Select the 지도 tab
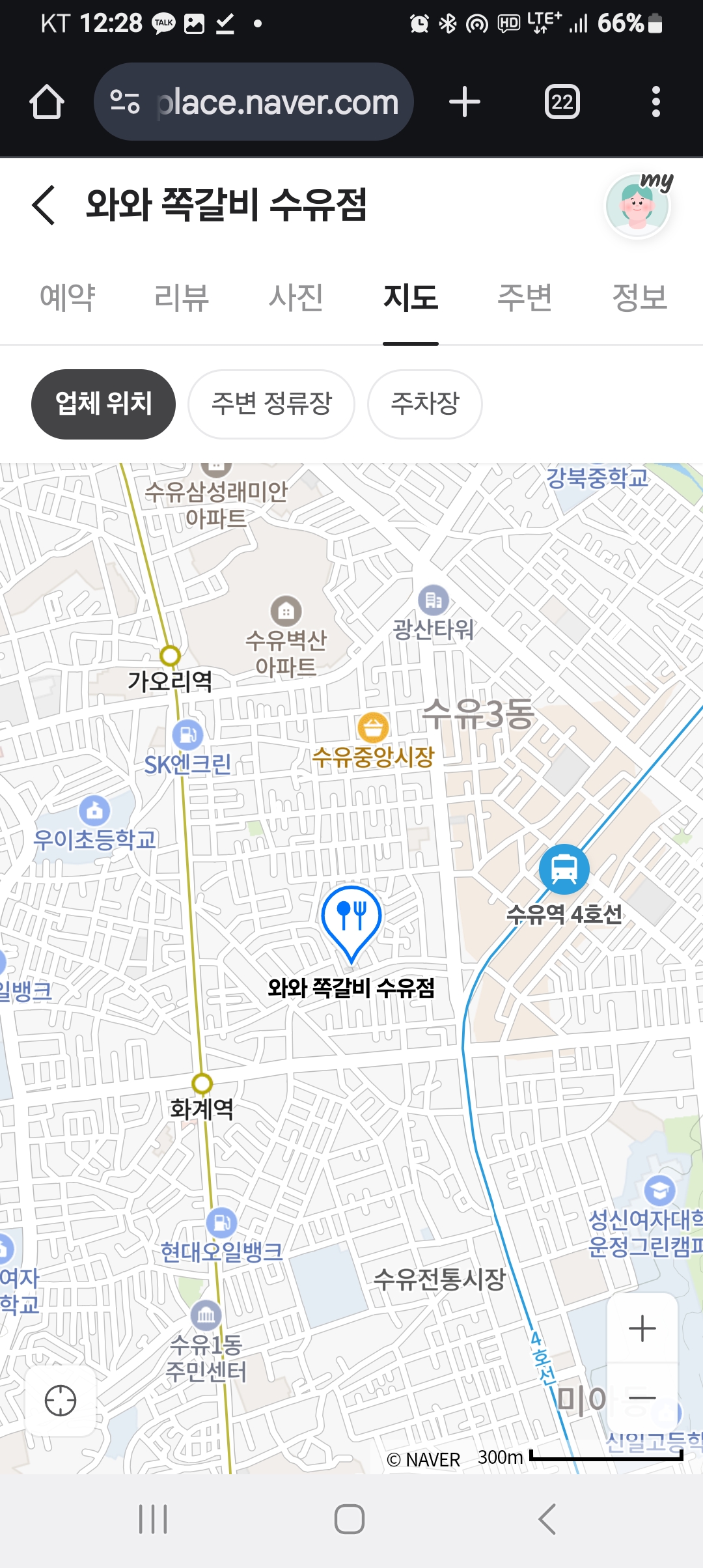This screenshot has height=1568, width=703. tap(411, 298)
